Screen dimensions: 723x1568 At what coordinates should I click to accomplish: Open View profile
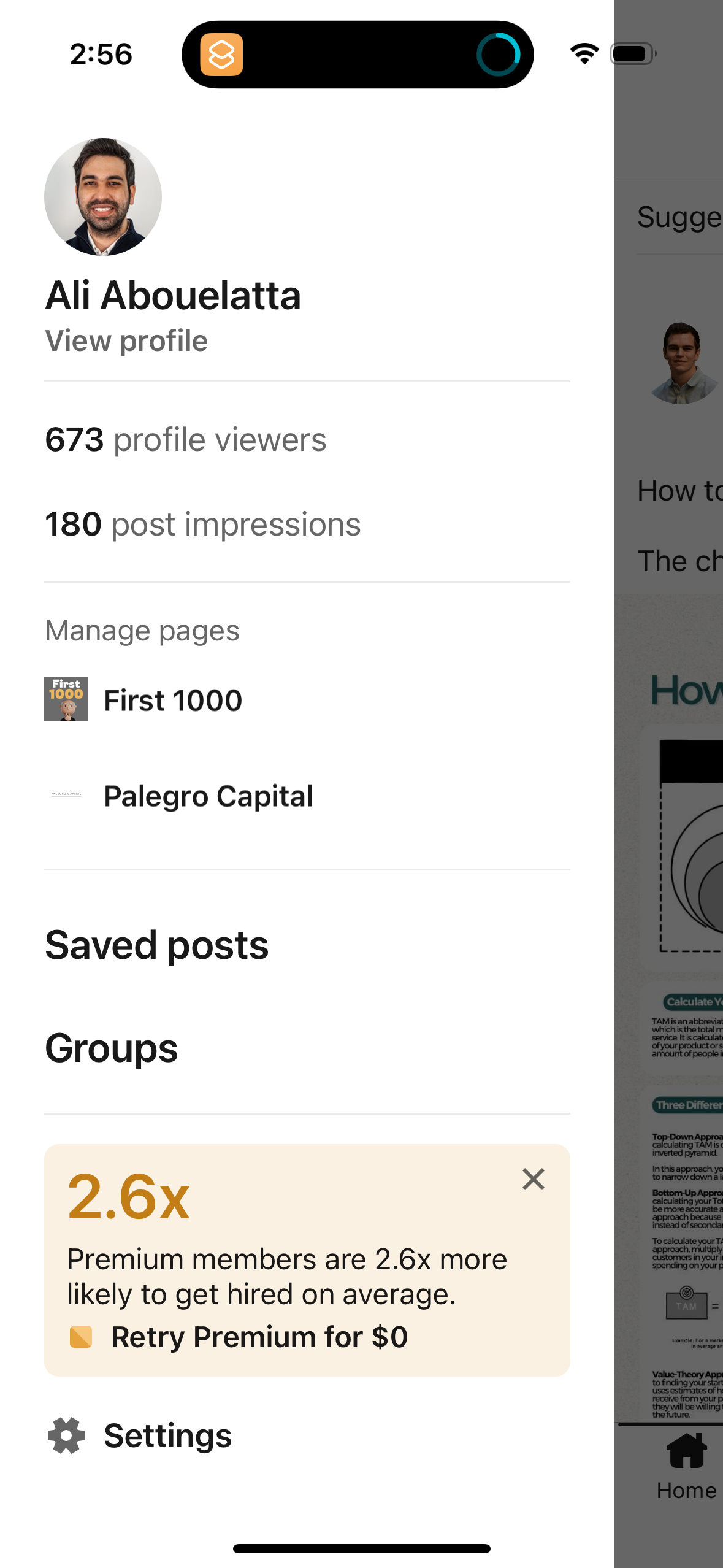coord(126,341)
